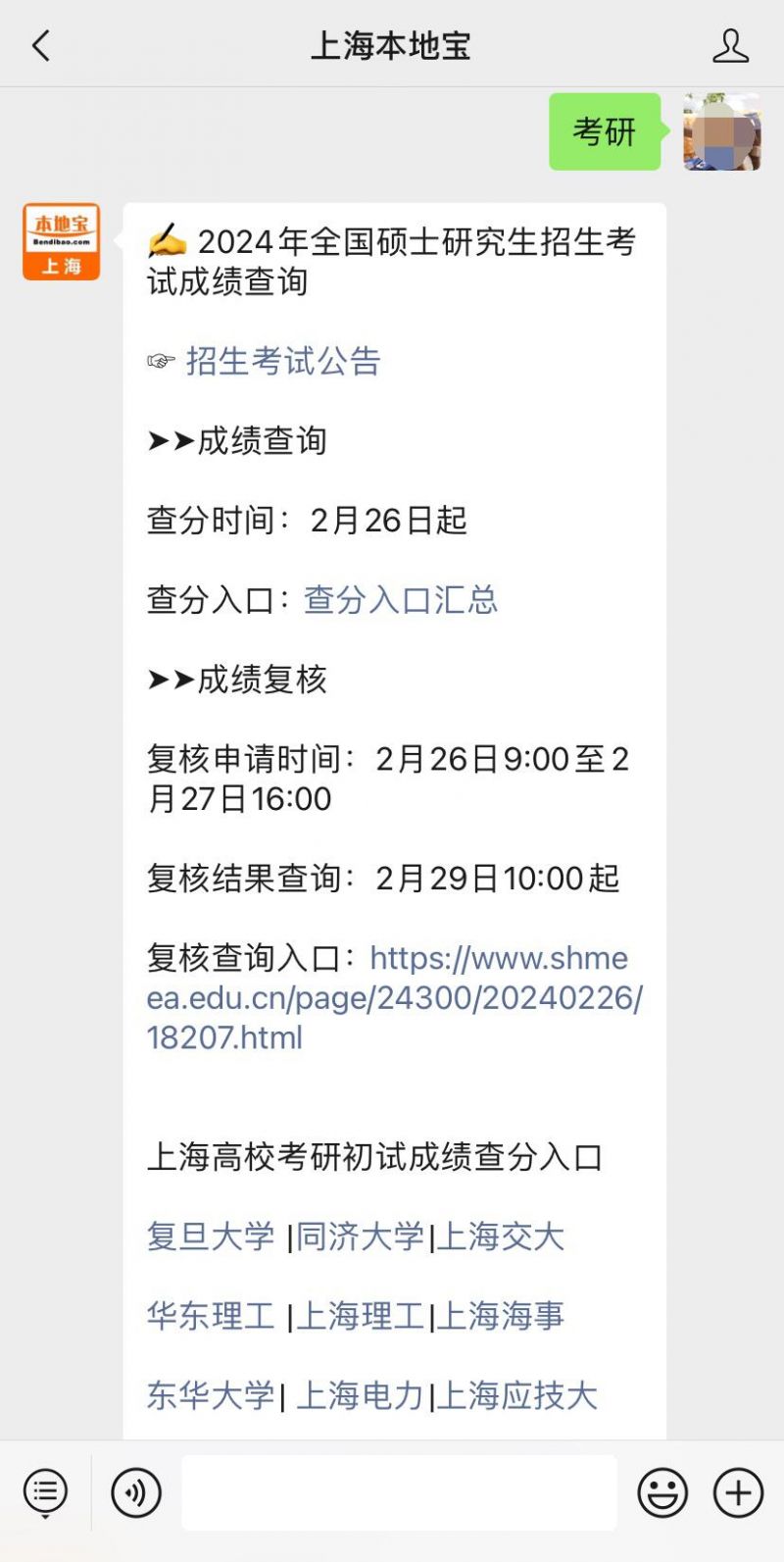This screenshot has height=1562, width=784.
Task: Open 上海电力 score query link
Action: [x=360, y=1395]
